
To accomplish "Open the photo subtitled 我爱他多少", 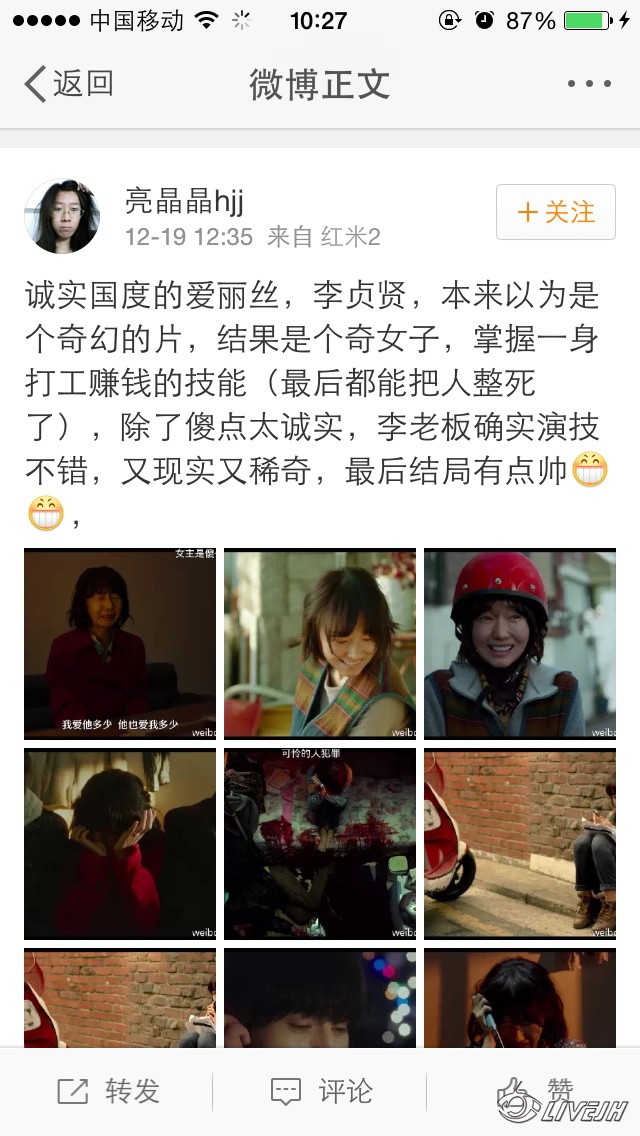I will [x=120, y=644].
